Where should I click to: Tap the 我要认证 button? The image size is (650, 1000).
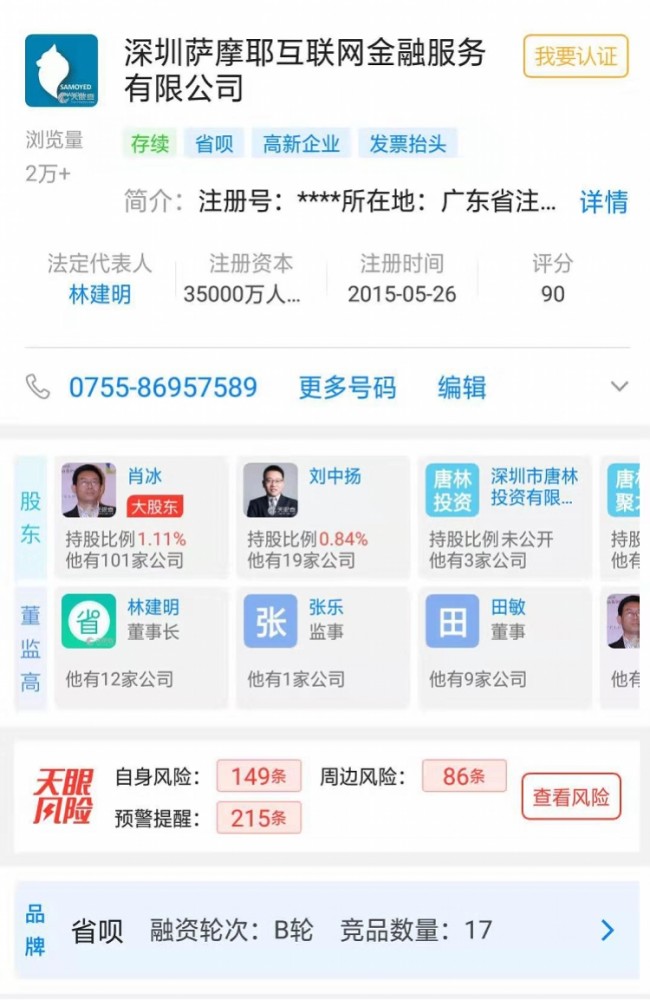click(575, 57)
